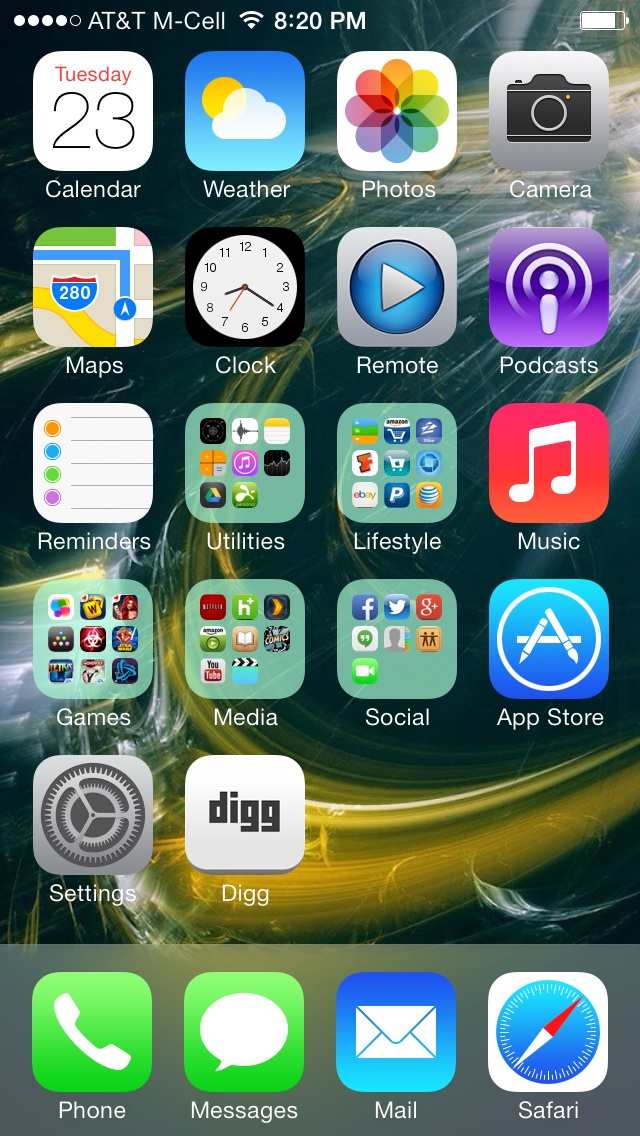Expand the Media folder
This screenshot has width=640, height=1136.
tap(245, 639)
